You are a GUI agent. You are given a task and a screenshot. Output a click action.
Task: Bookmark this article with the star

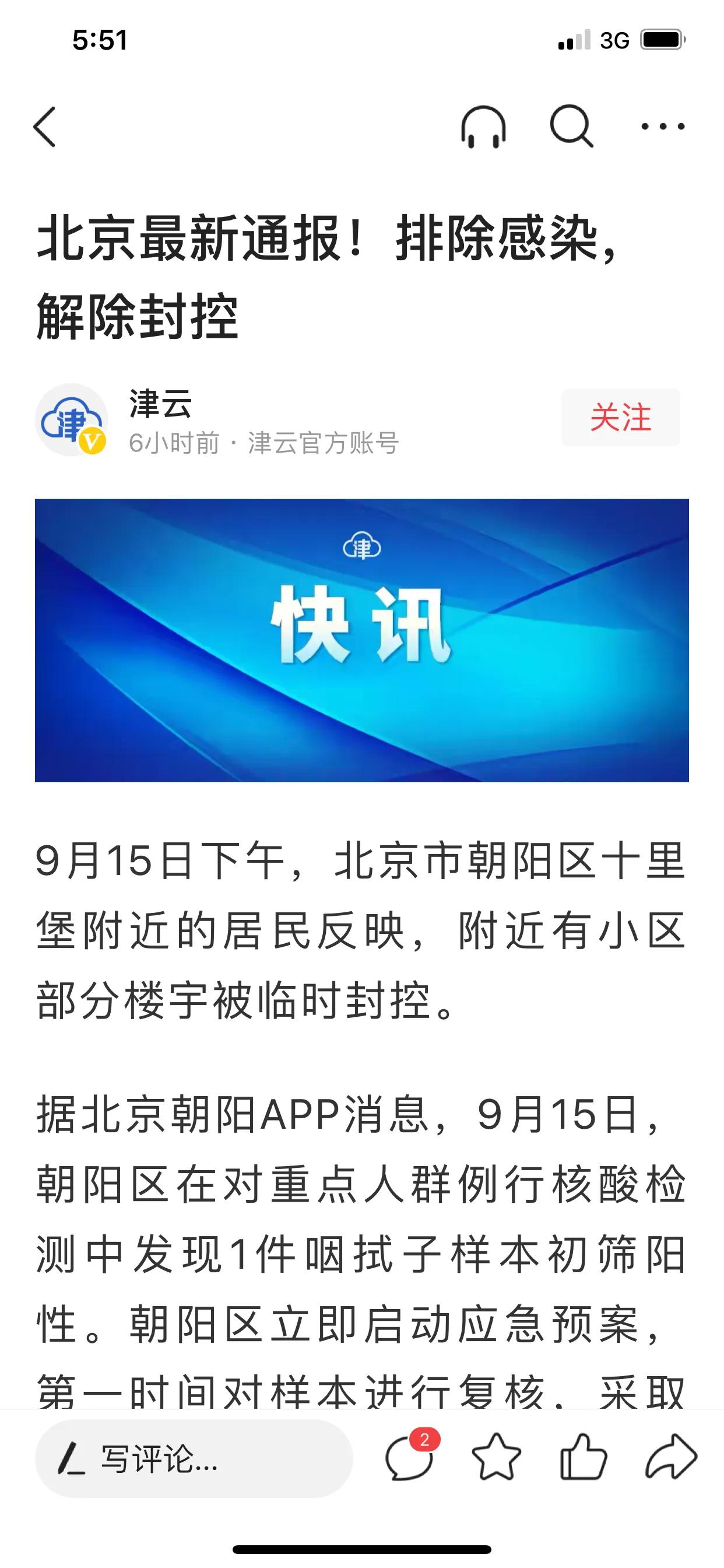(x=497, y=1458)
